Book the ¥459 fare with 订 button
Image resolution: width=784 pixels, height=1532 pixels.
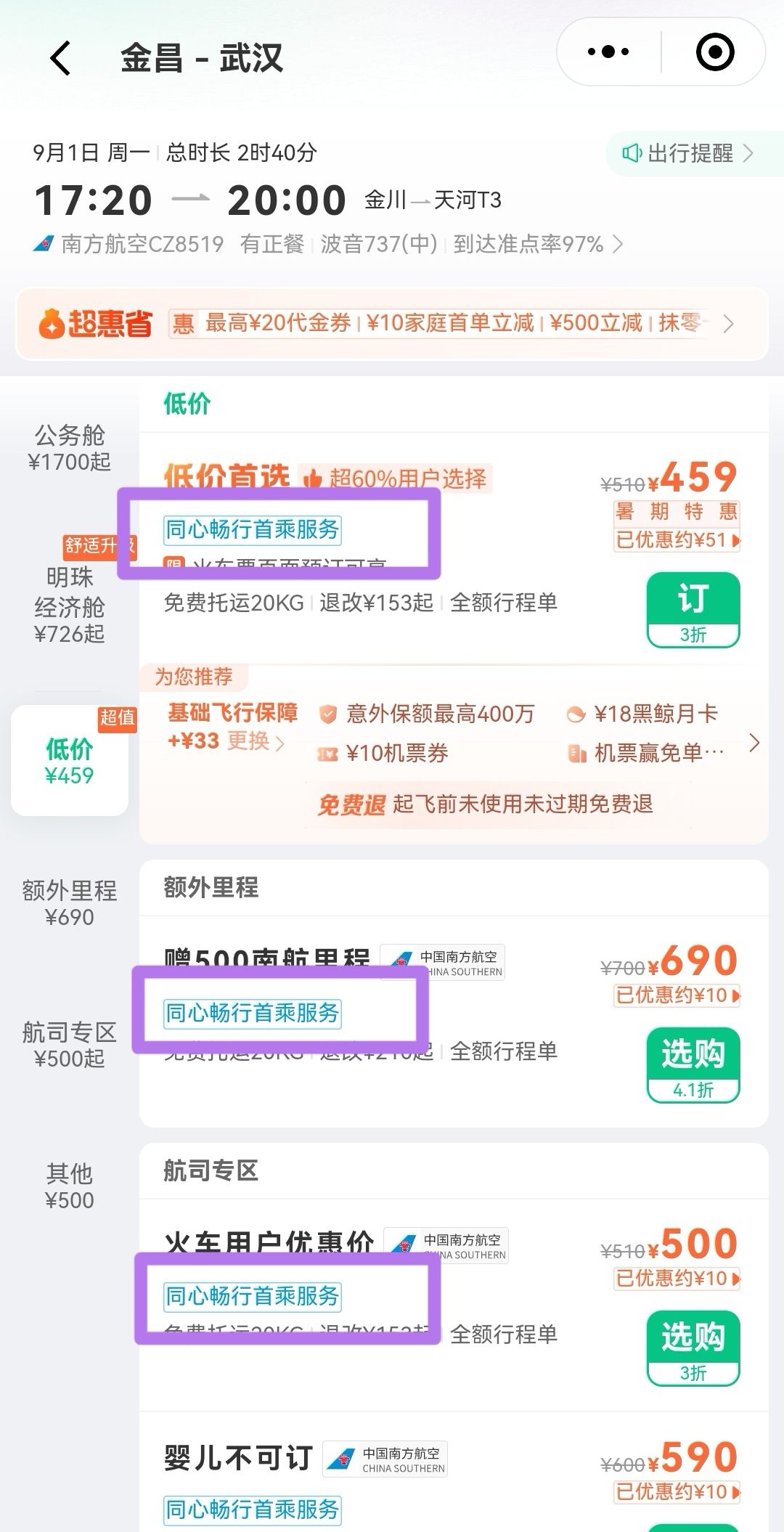(693, 610)
